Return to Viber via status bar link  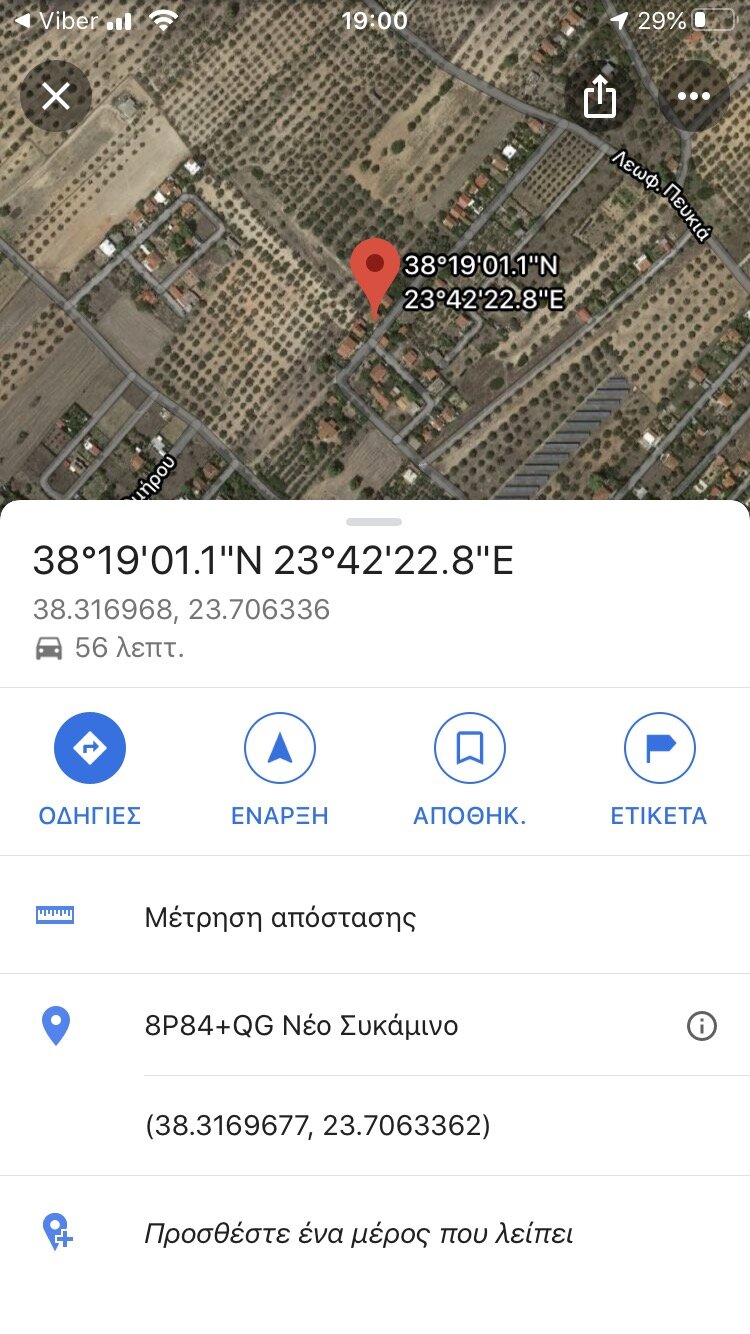click(x=57, y=20)
